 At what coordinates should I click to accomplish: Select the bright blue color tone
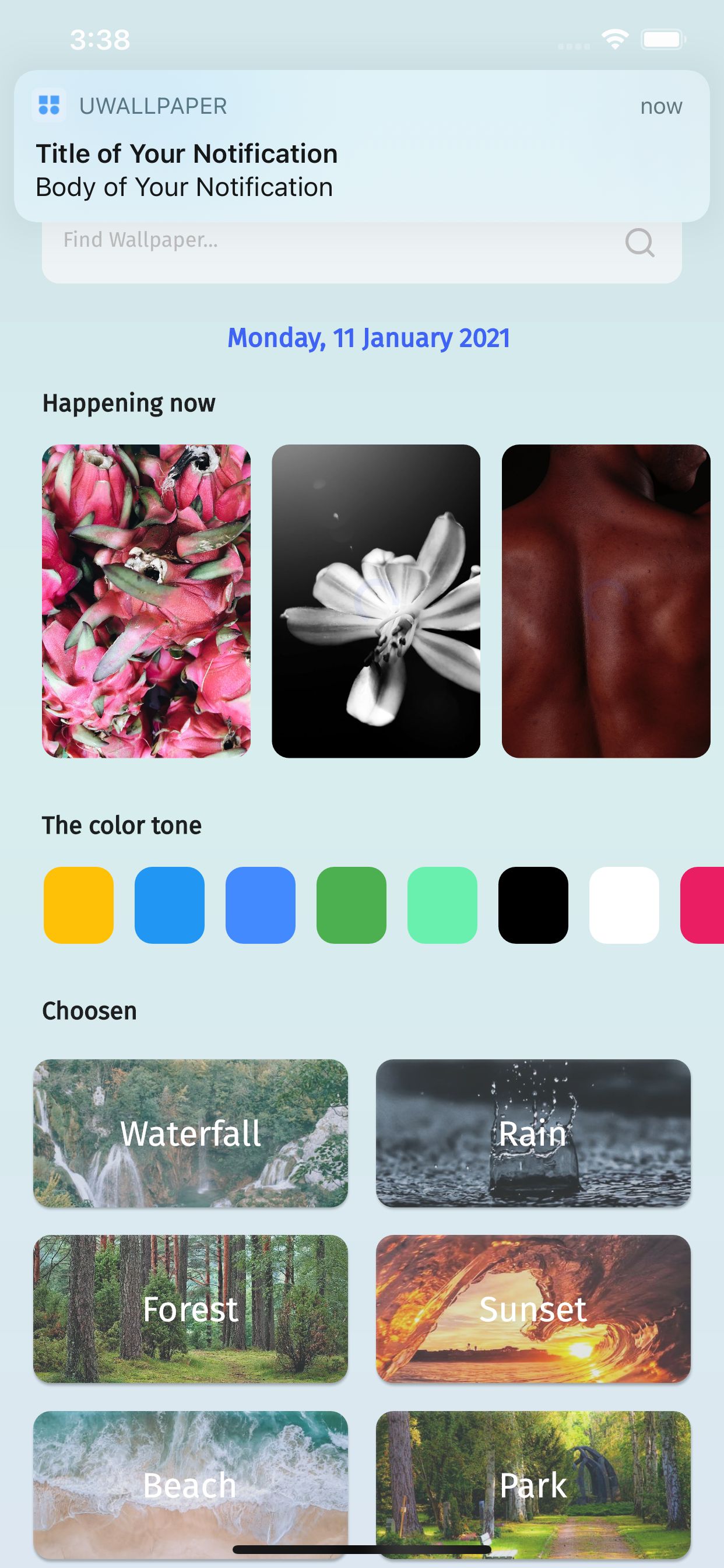click(x=170, y=905)
